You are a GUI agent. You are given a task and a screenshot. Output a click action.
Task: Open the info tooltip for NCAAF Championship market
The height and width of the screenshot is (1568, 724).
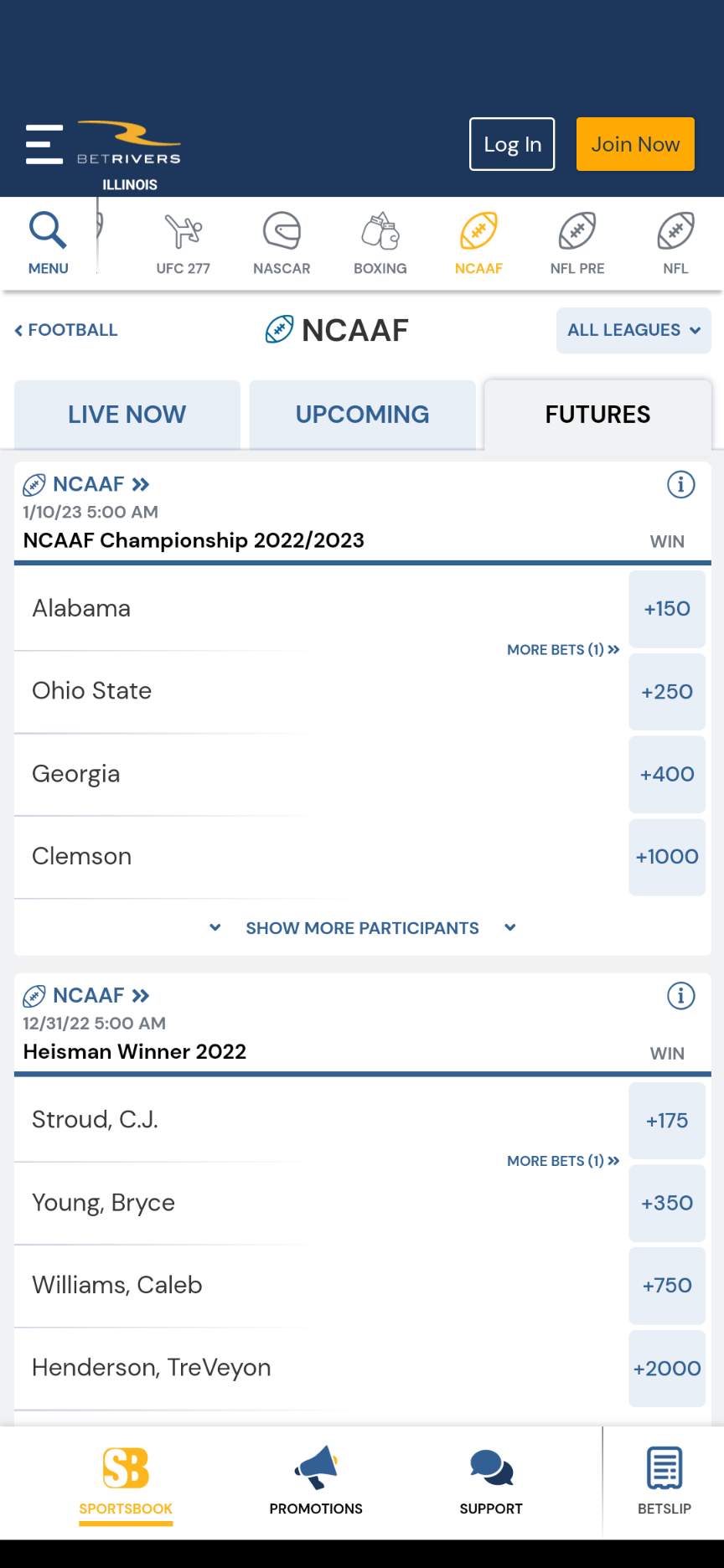tap(681, 484)
